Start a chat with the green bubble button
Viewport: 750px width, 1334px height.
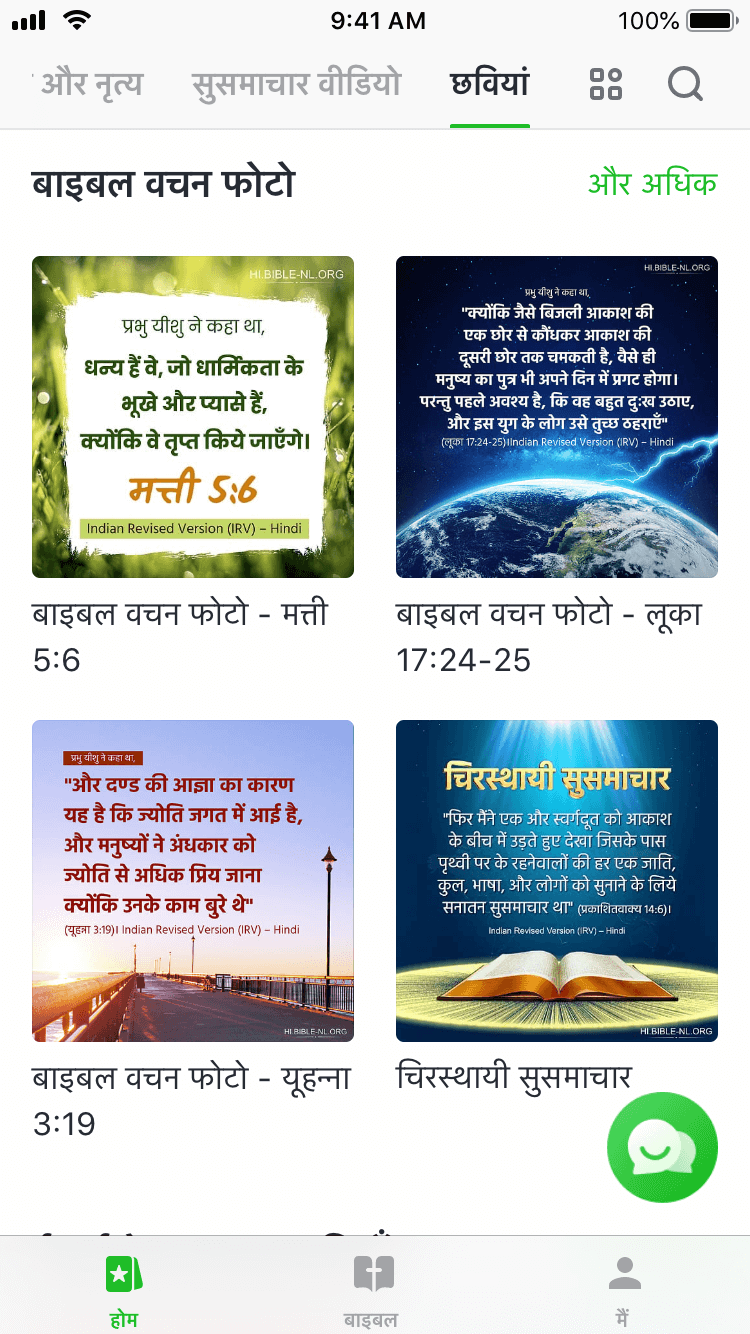pyautogui.click(x=662, y=1147)
